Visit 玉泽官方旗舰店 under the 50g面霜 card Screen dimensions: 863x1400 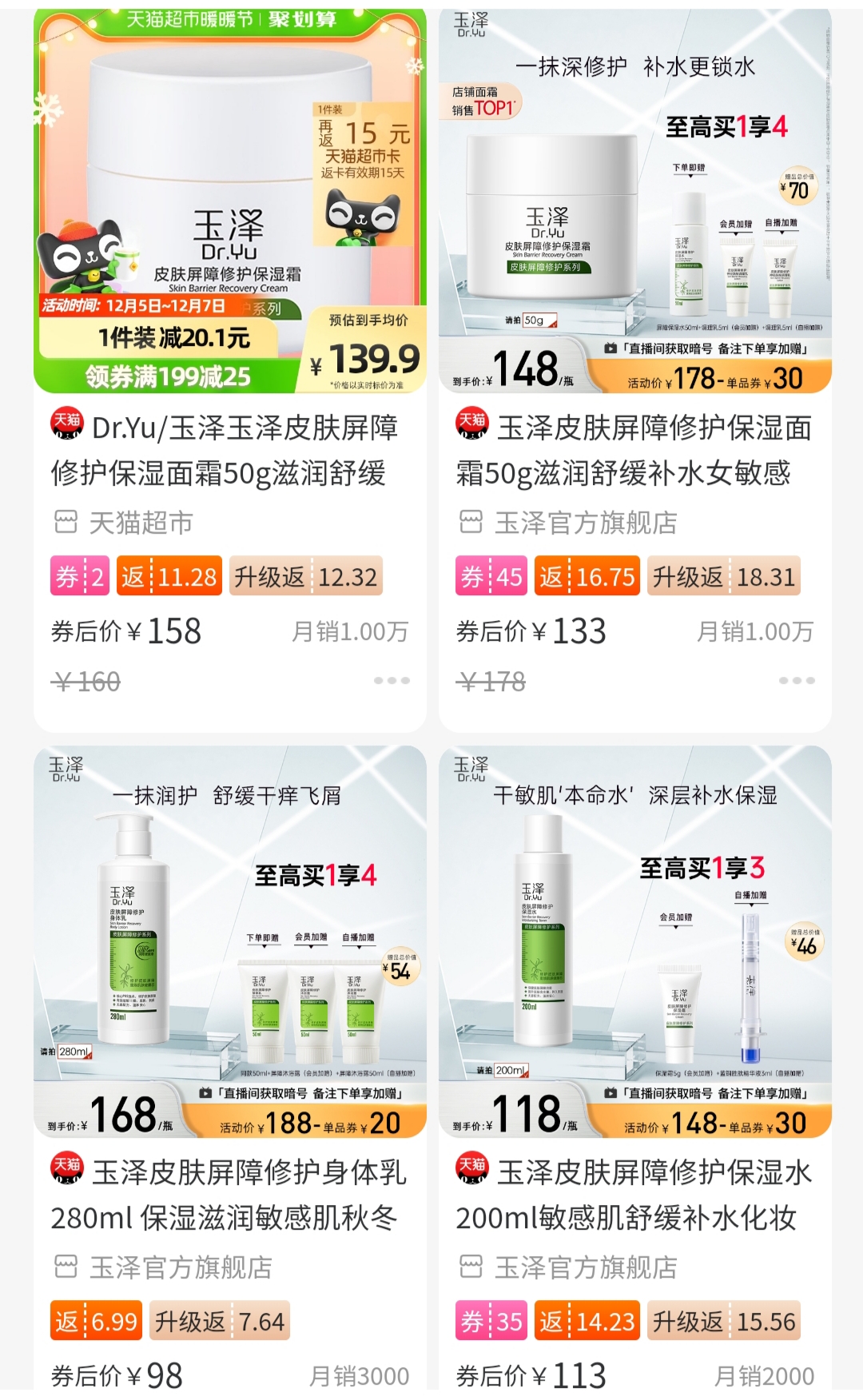pyautogui.click(x=585, y=523)
